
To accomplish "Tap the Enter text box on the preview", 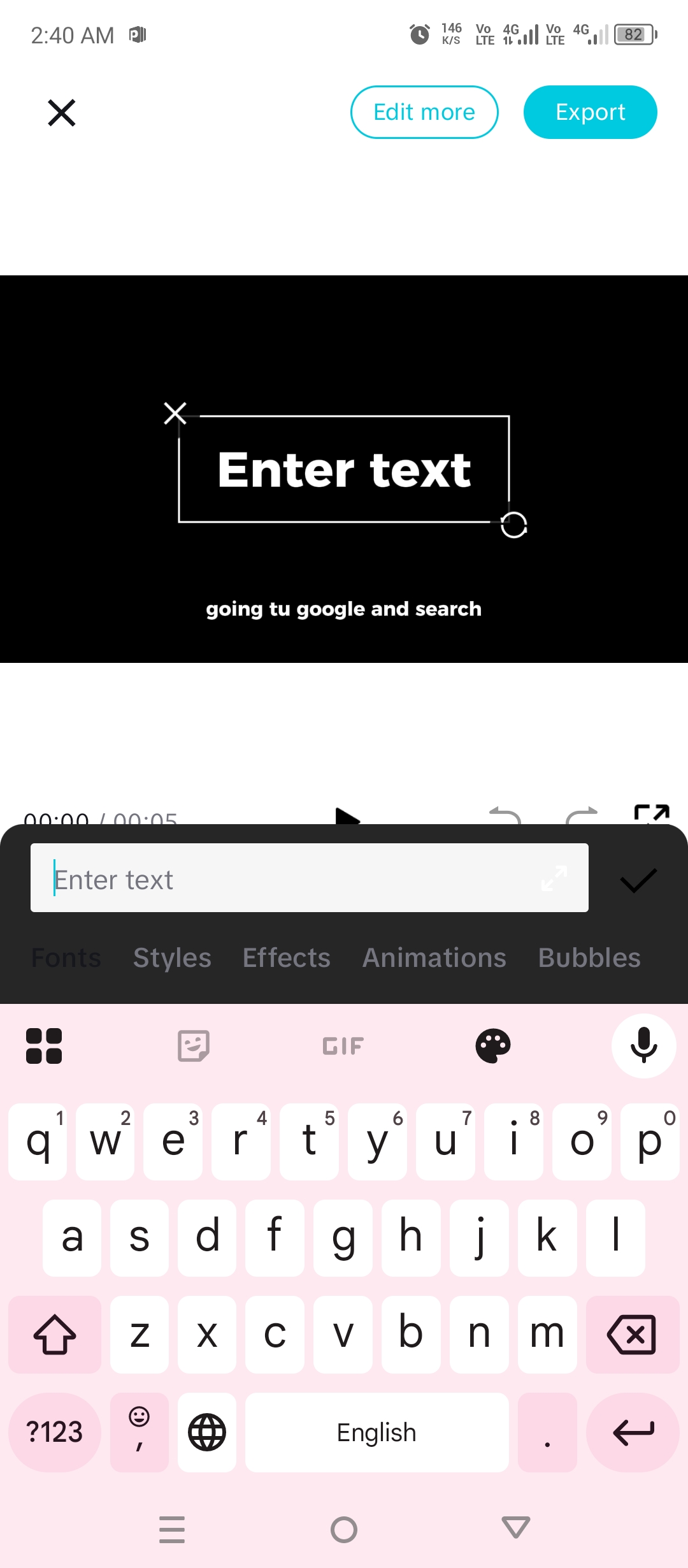I will click(344, 470).
